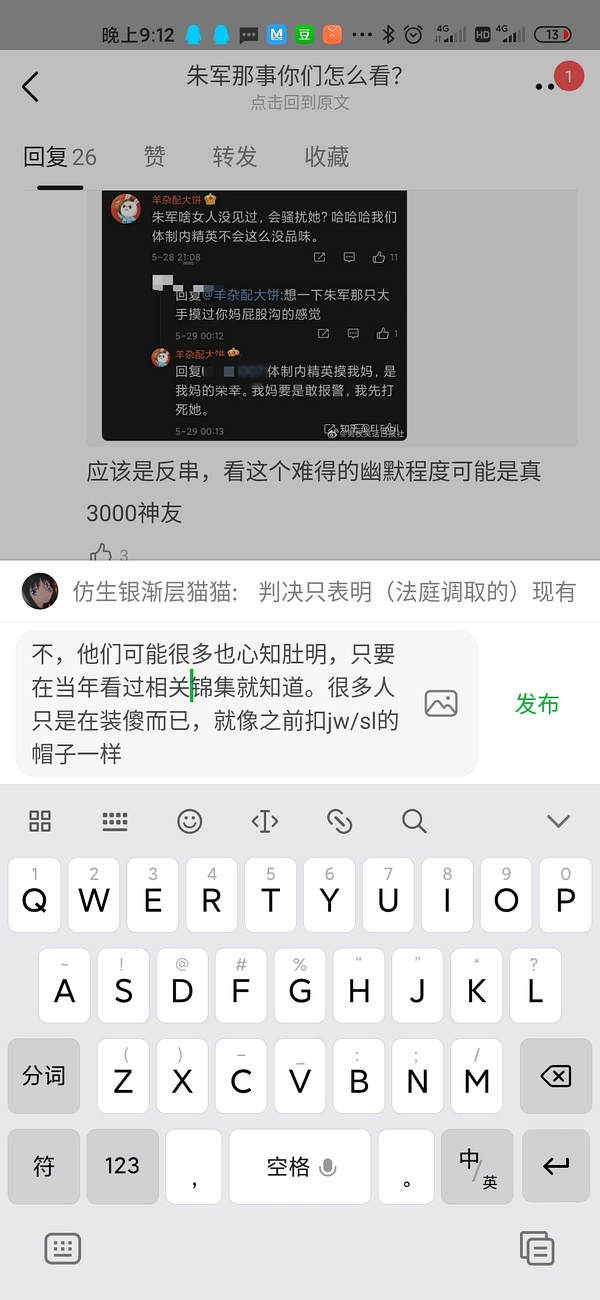Open the embedded screenshot image in the reply
The width and height of the screenshot is (600, 1300).
tap(254, 315)
